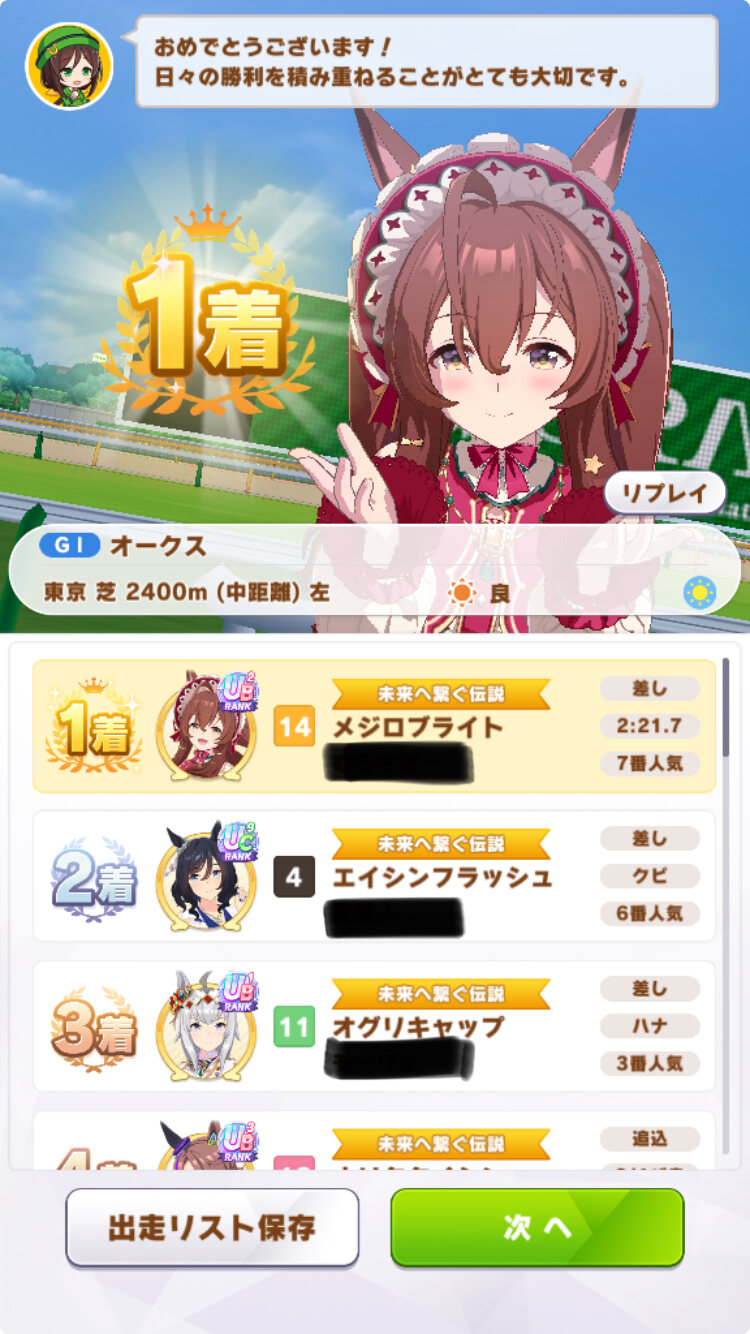This screenshot has width=750, height=1334.
Task: Save the runner list with 出走リスト保存
Action: (212, 1227)
